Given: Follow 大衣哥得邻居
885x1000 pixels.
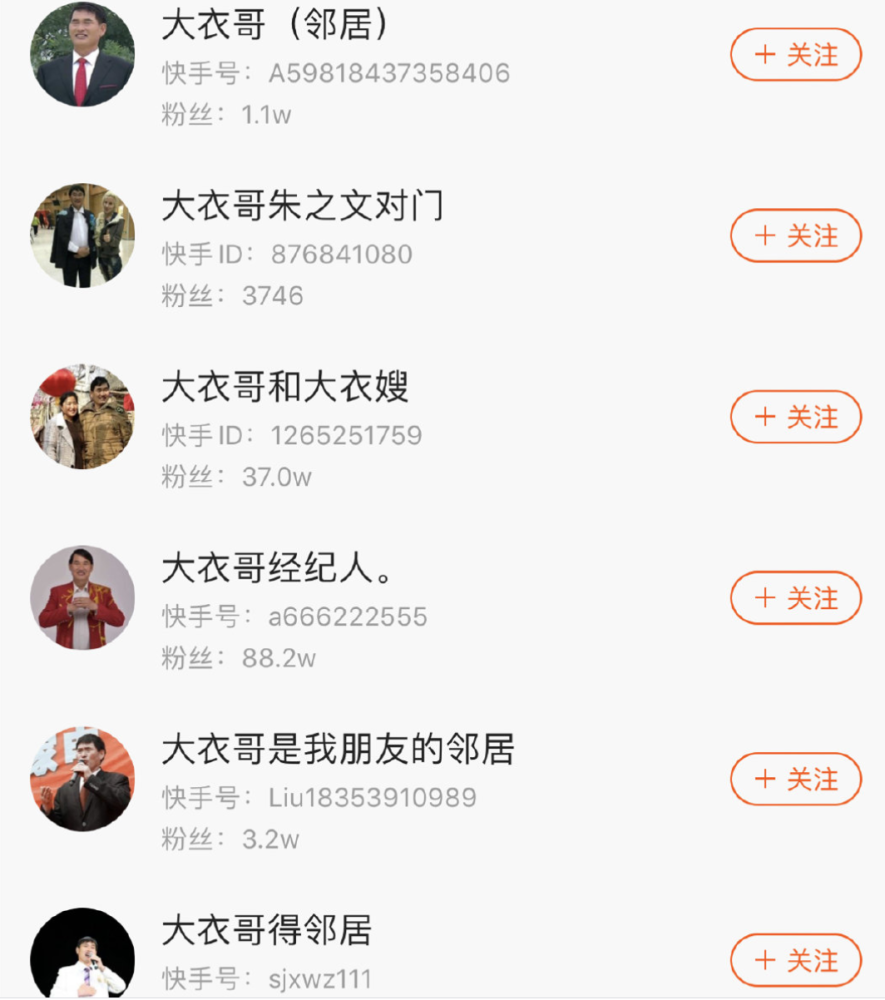Looking at the screenshot, I should (795, 960).
